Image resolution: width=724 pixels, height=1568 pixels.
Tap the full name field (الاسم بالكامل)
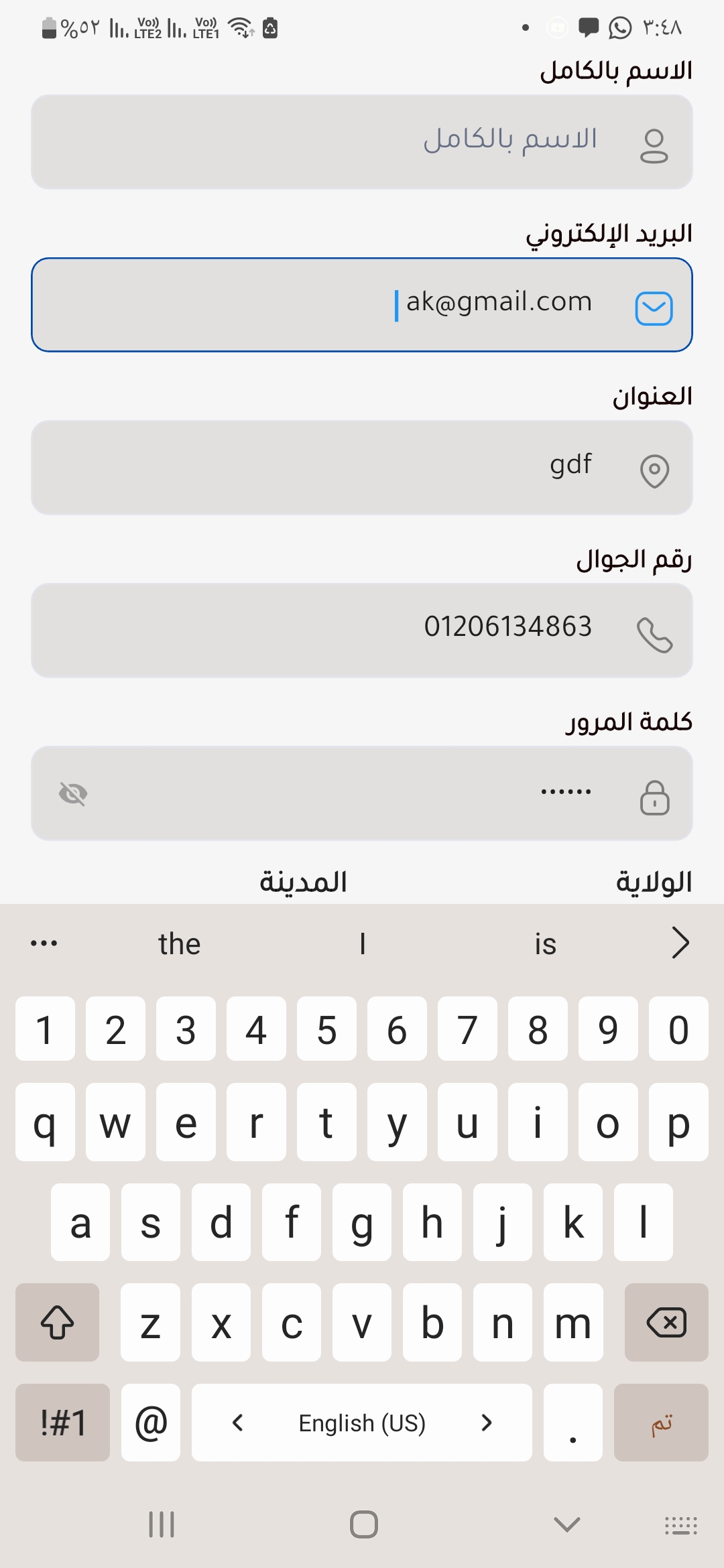pos(362,142)
